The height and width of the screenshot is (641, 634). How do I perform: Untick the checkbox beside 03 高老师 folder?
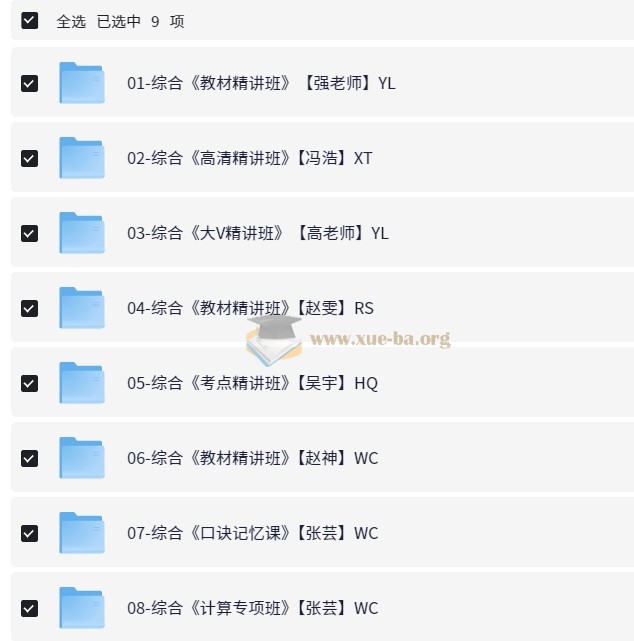[29, 233]
